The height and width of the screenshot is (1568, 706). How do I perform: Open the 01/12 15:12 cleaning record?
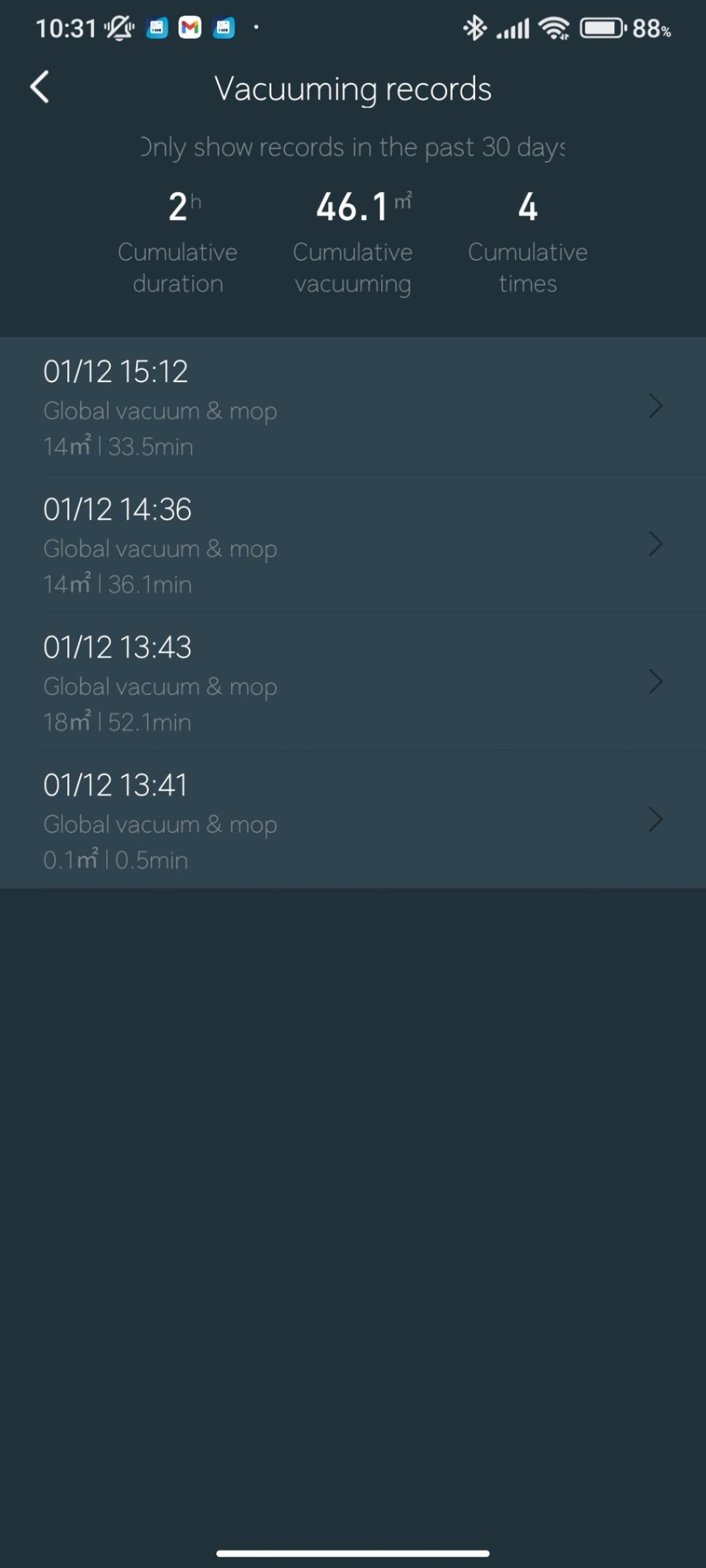tap(353, 407)
